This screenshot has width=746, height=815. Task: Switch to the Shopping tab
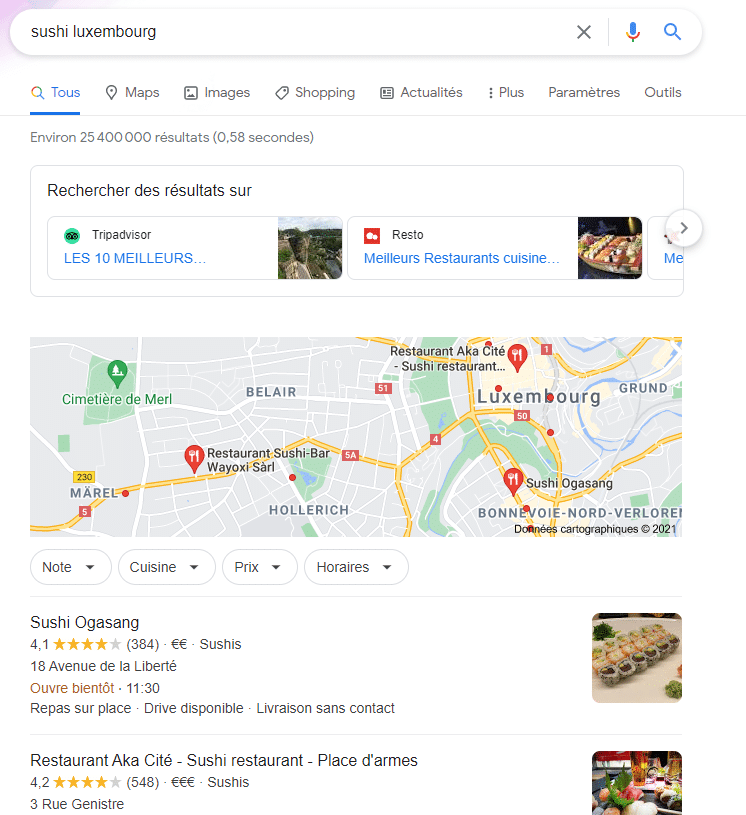point(315,92)
